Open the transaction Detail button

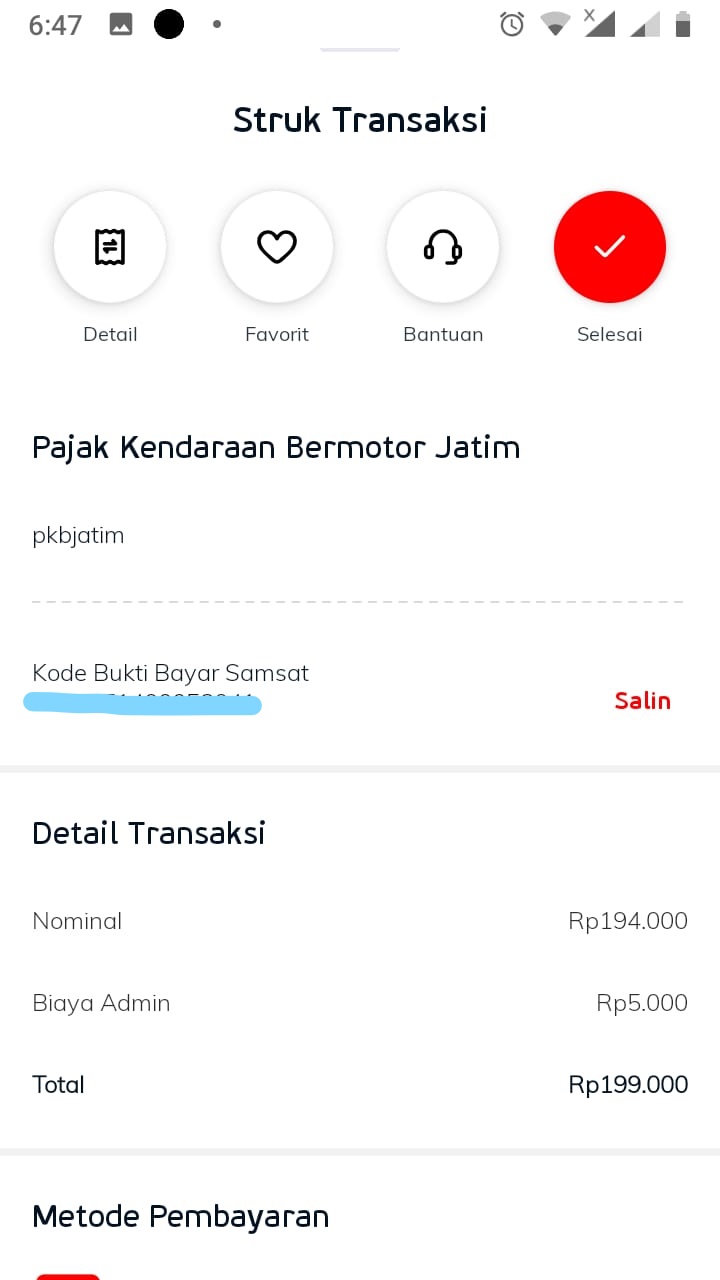(x=110, y=247)
